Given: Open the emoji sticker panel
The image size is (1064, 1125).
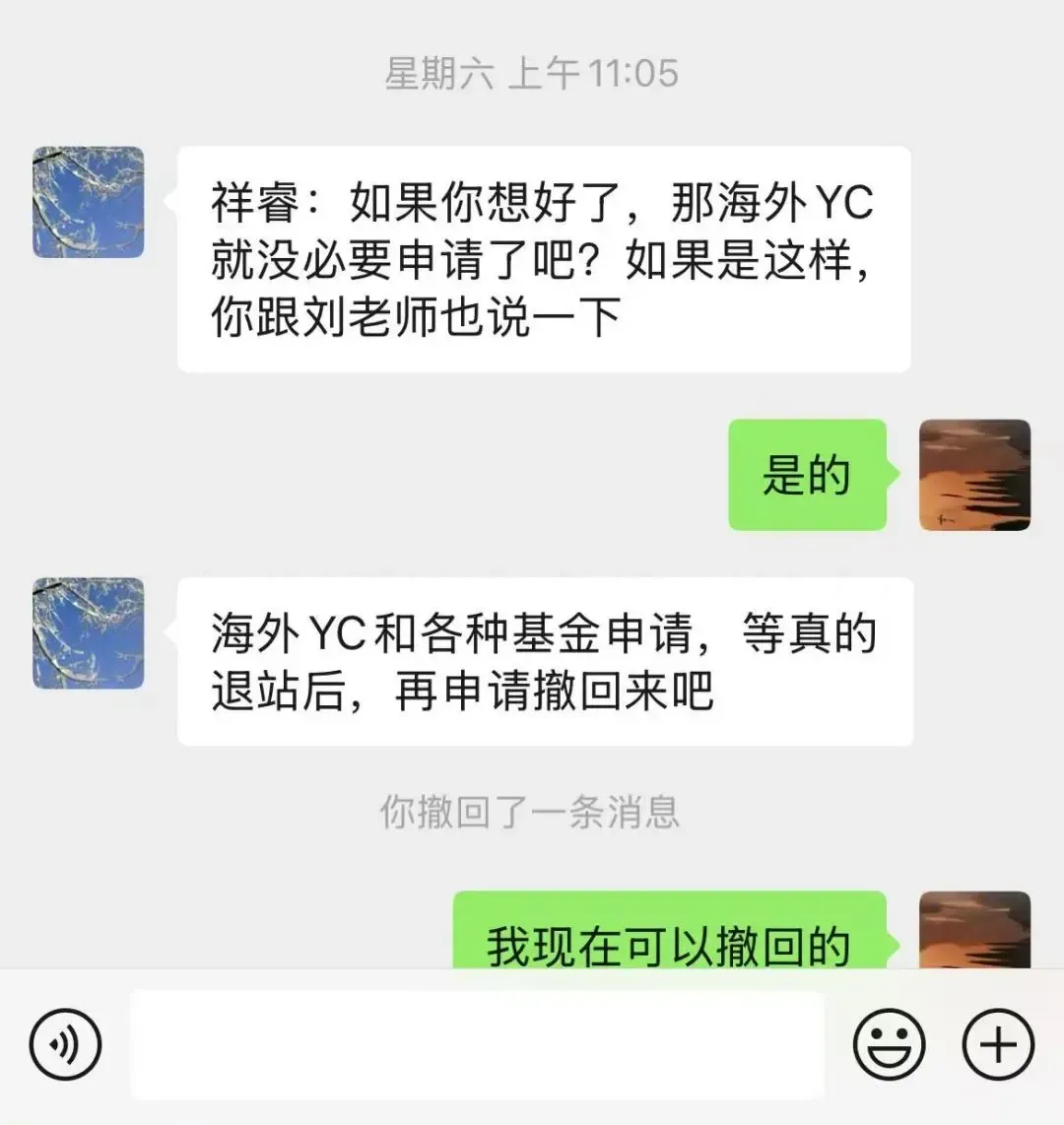Looking at the screenshot, I should point(888,1044).
